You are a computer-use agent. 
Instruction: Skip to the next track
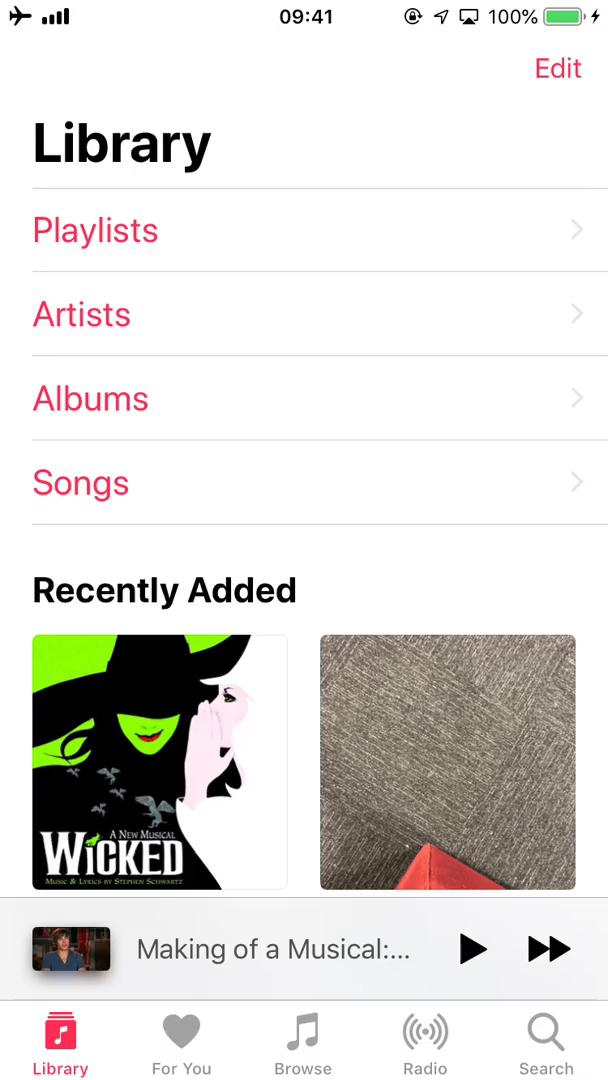[549, 949]
